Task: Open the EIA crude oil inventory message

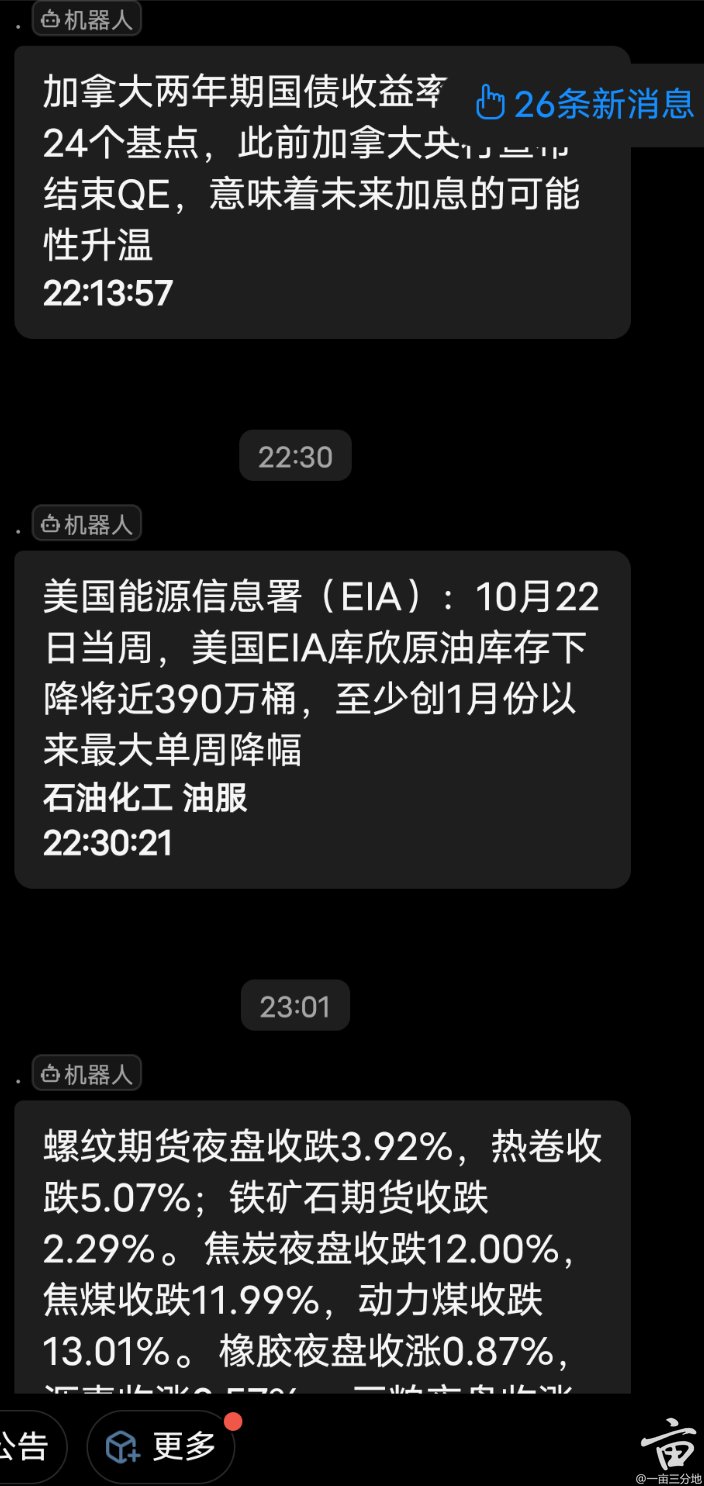Action: (x=322, y=719)
